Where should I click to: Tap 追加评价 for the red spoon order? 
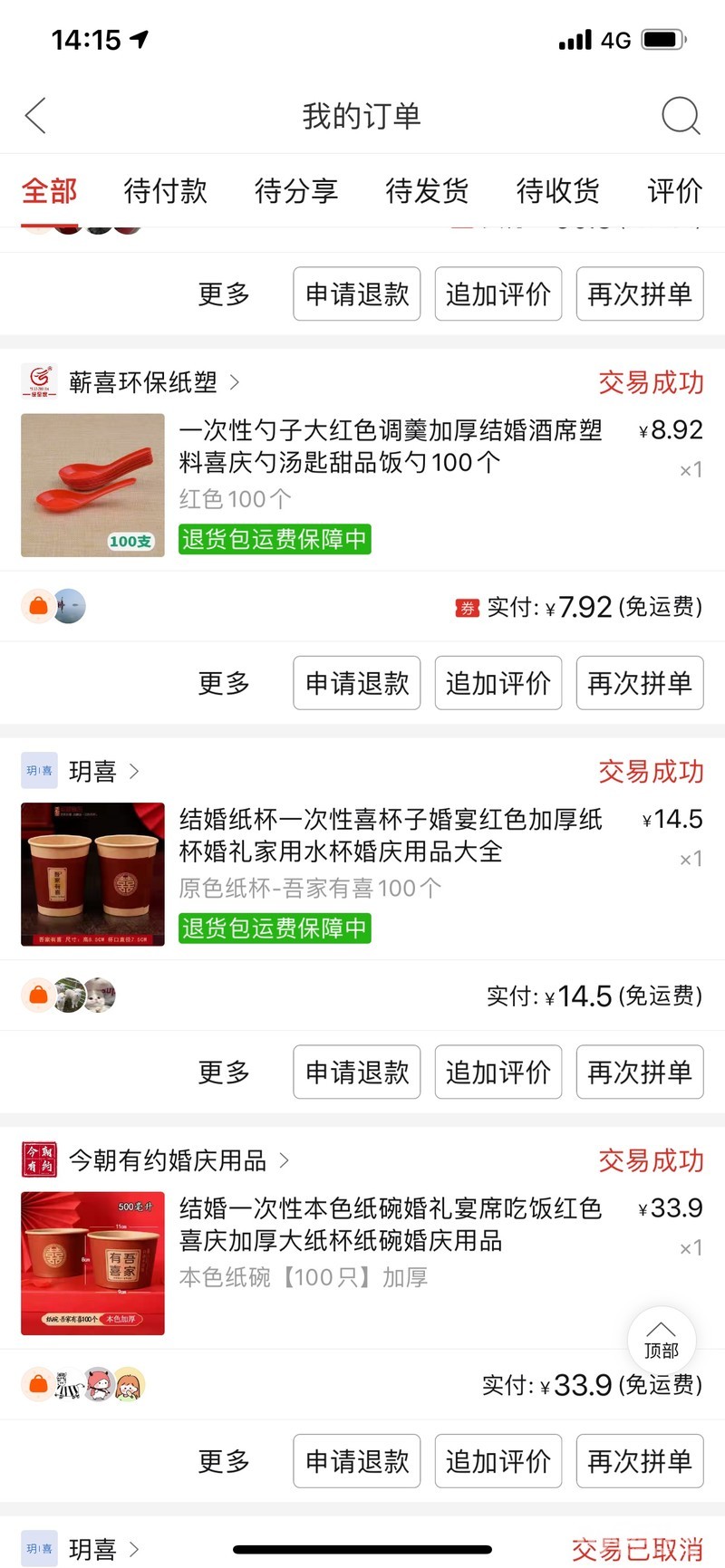pos(498,683)
